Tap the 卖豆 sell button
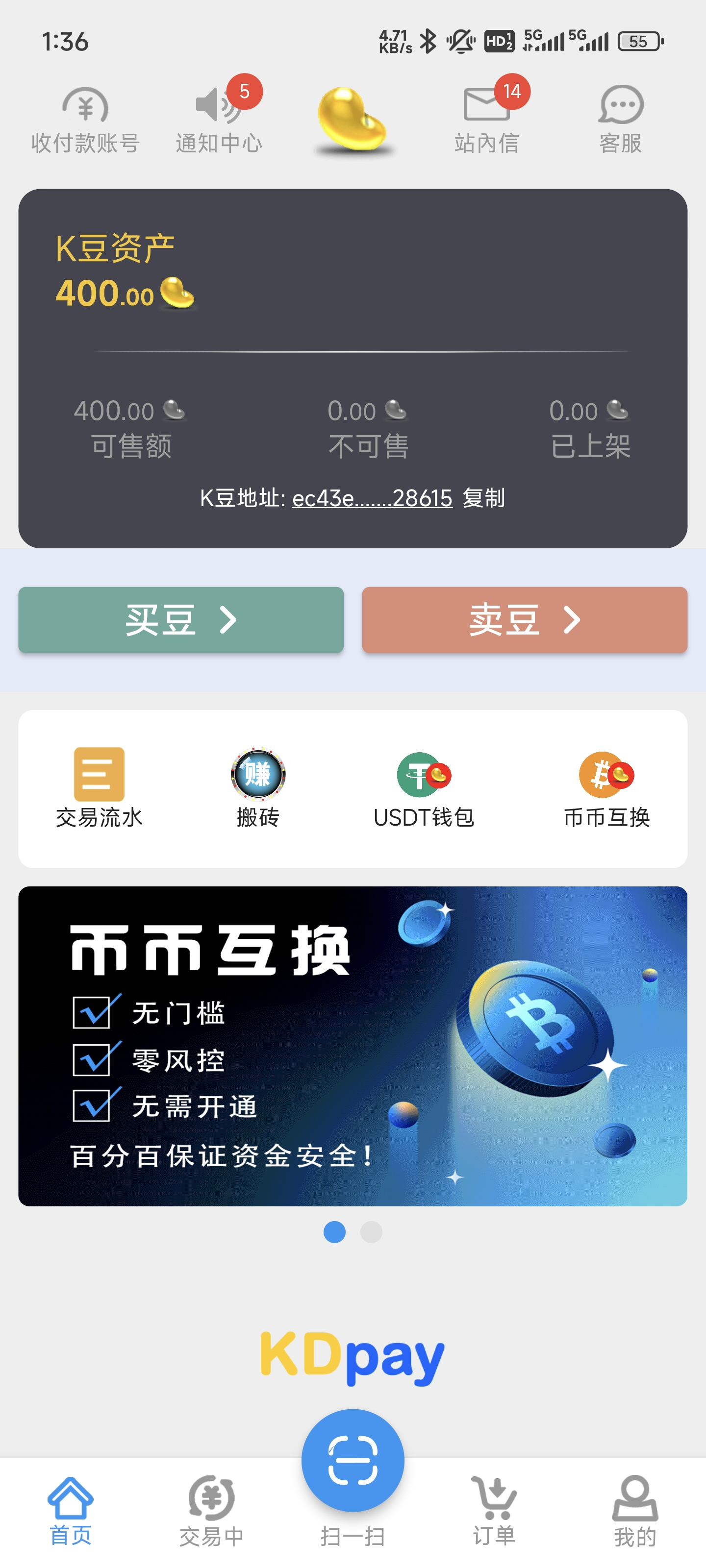The image size is (706, 1568). click(x=525, y=620)
